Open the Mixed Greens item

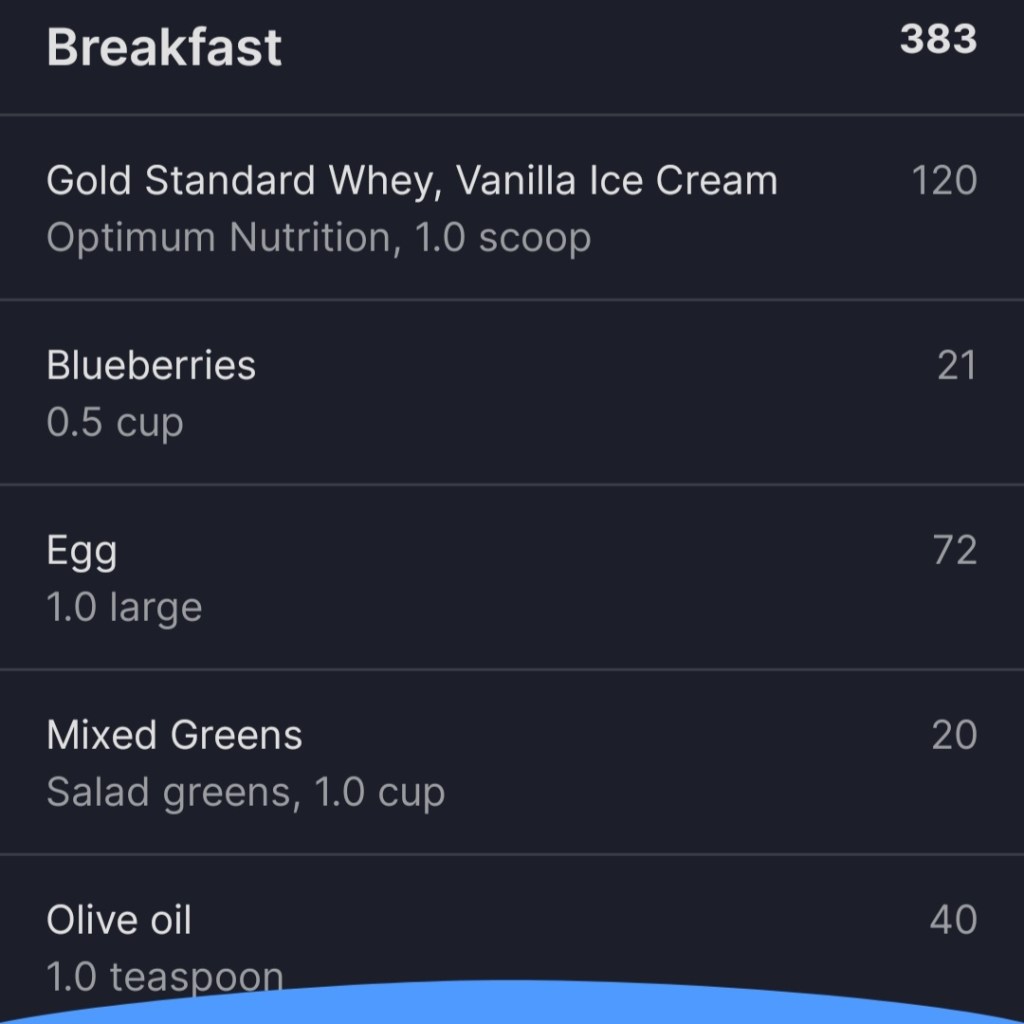point(245,762)
